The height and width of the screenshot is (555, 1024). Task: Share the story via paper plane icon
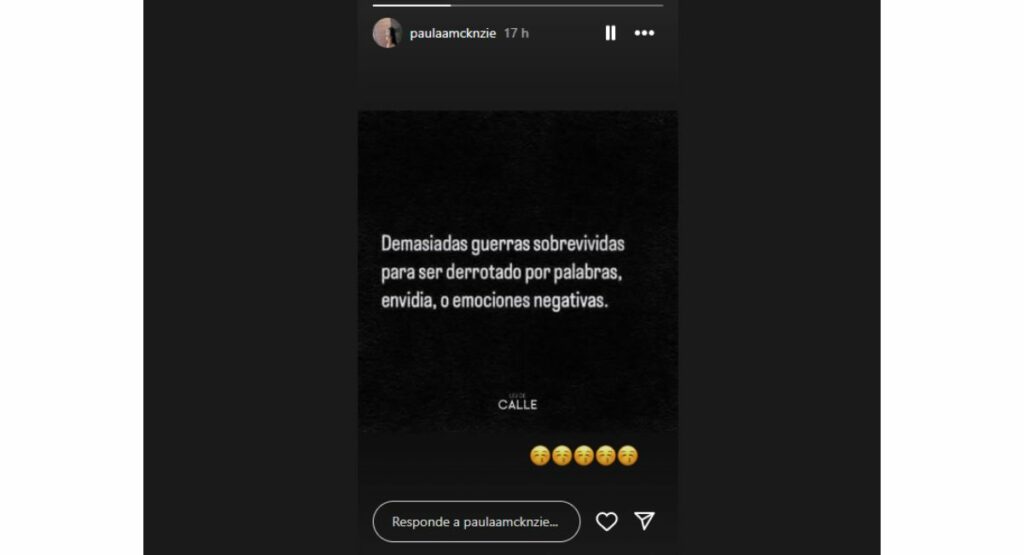pos(645,521)
